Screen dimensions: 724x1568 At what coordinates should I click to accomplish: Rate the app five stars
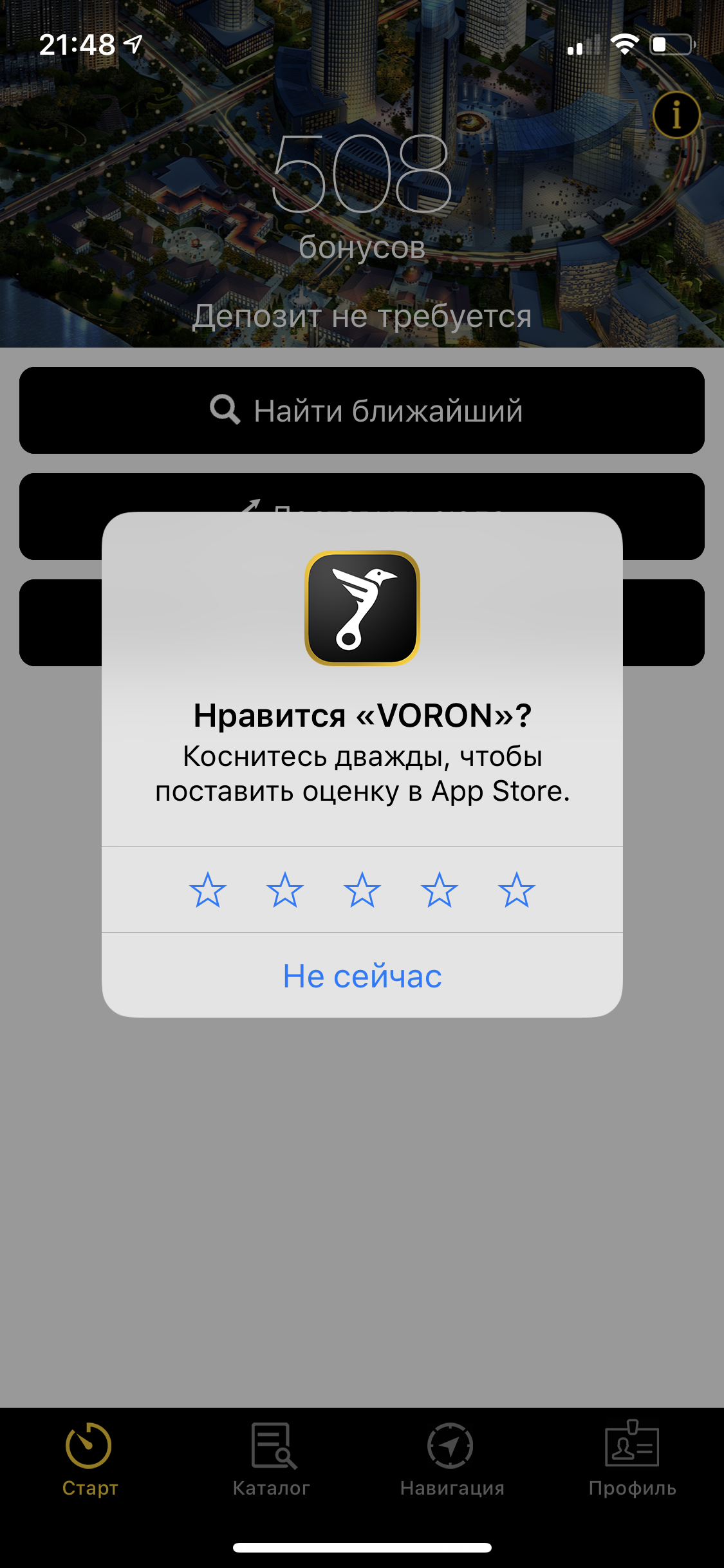tap(517, 890)
